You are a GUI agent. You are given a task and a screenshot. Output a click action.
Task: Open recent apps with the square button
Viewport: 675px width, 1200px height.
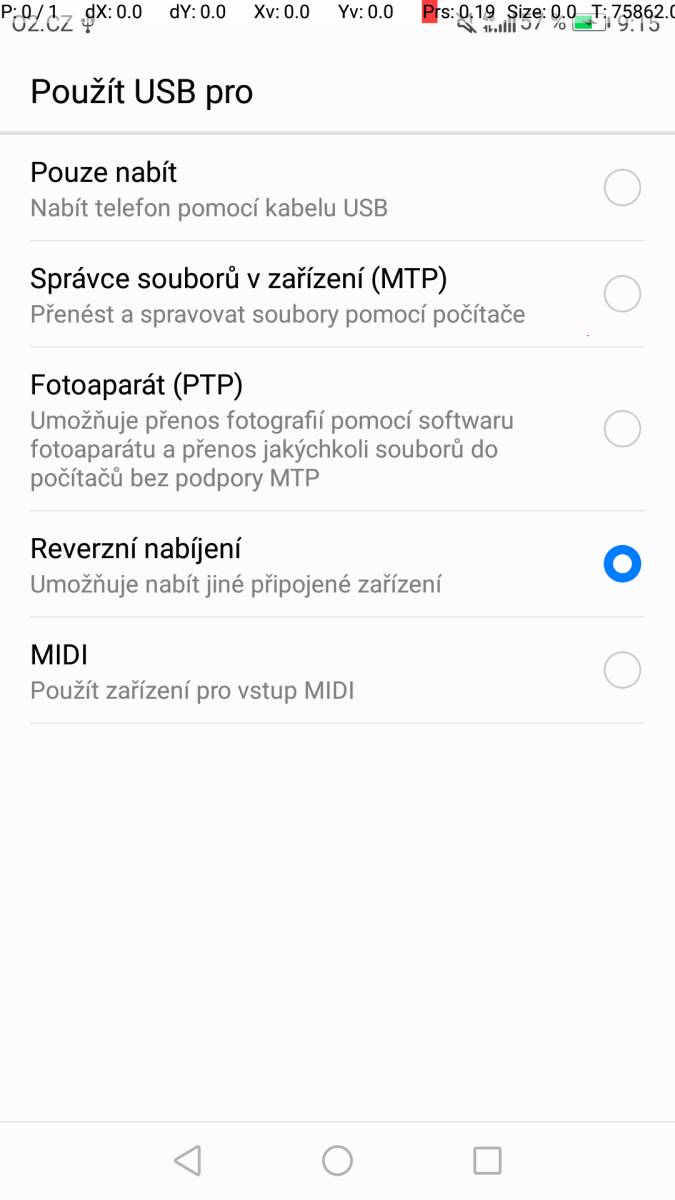487,1160
